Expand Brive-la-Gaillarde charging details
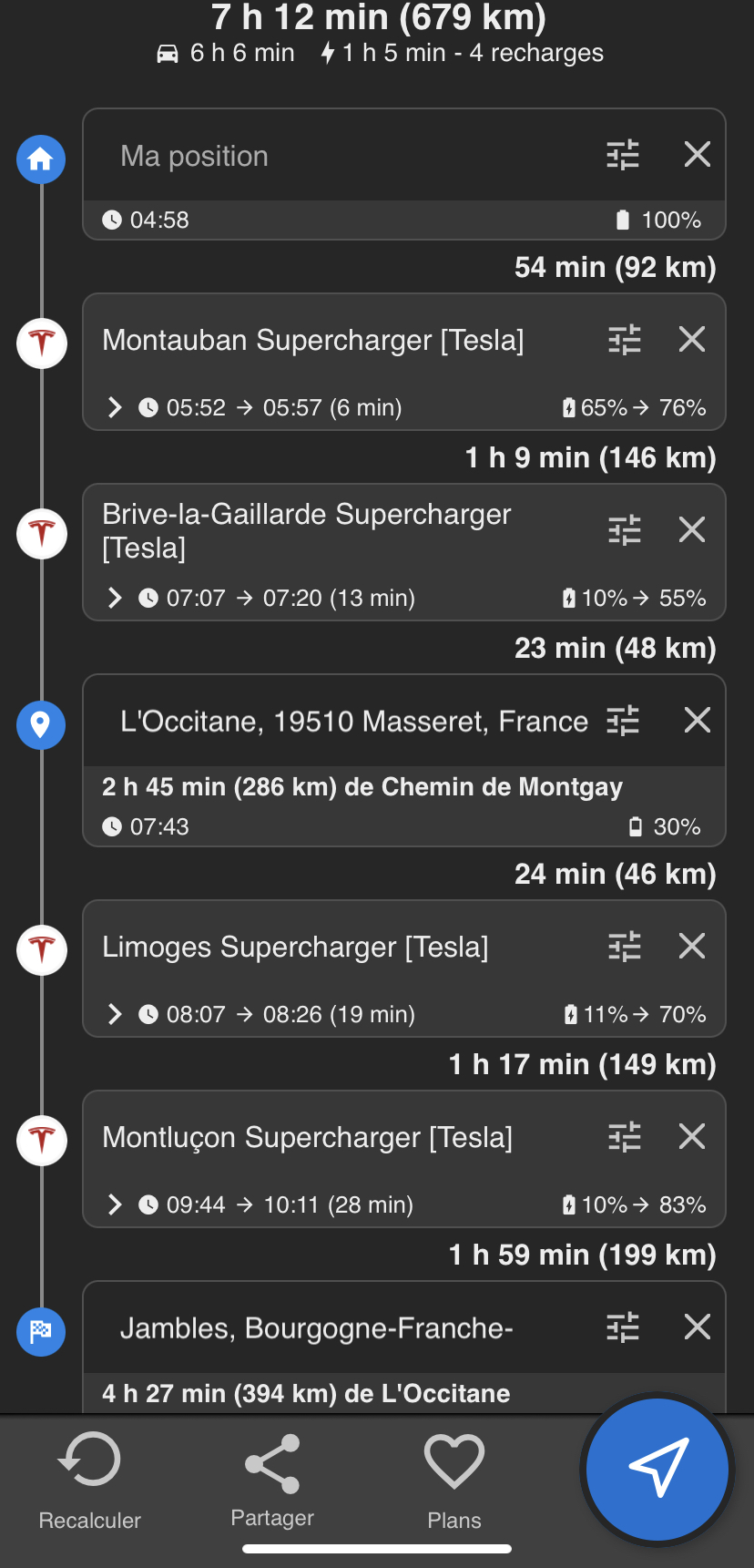 tap(115, 598)
